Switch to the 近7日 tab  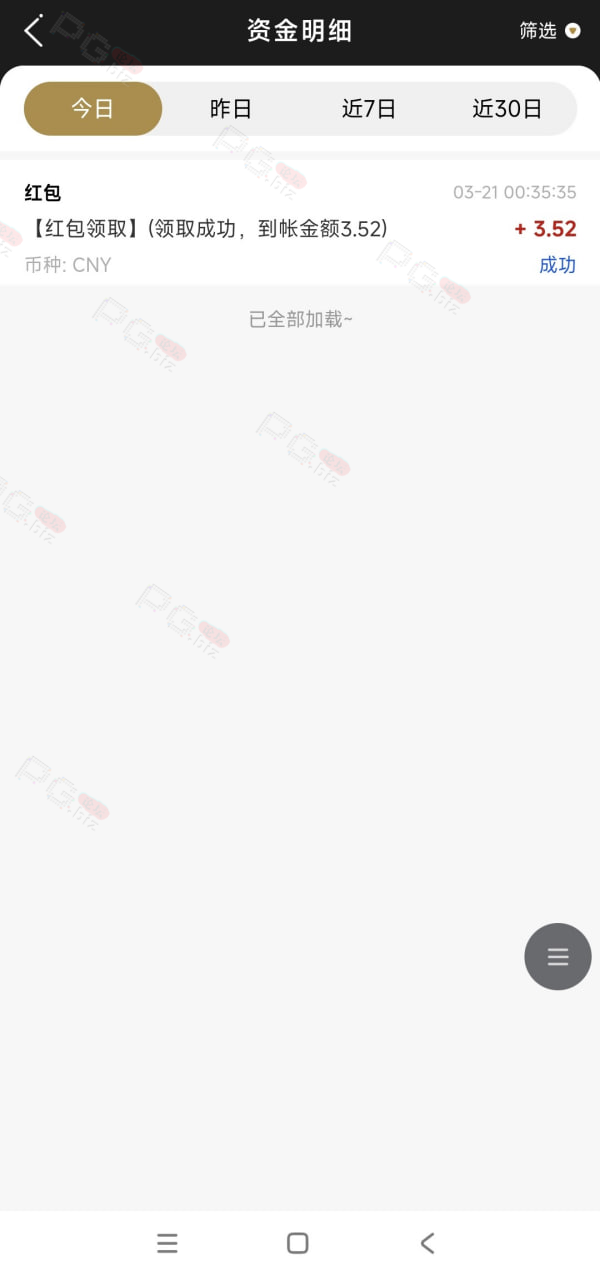(x=369, y=109)
